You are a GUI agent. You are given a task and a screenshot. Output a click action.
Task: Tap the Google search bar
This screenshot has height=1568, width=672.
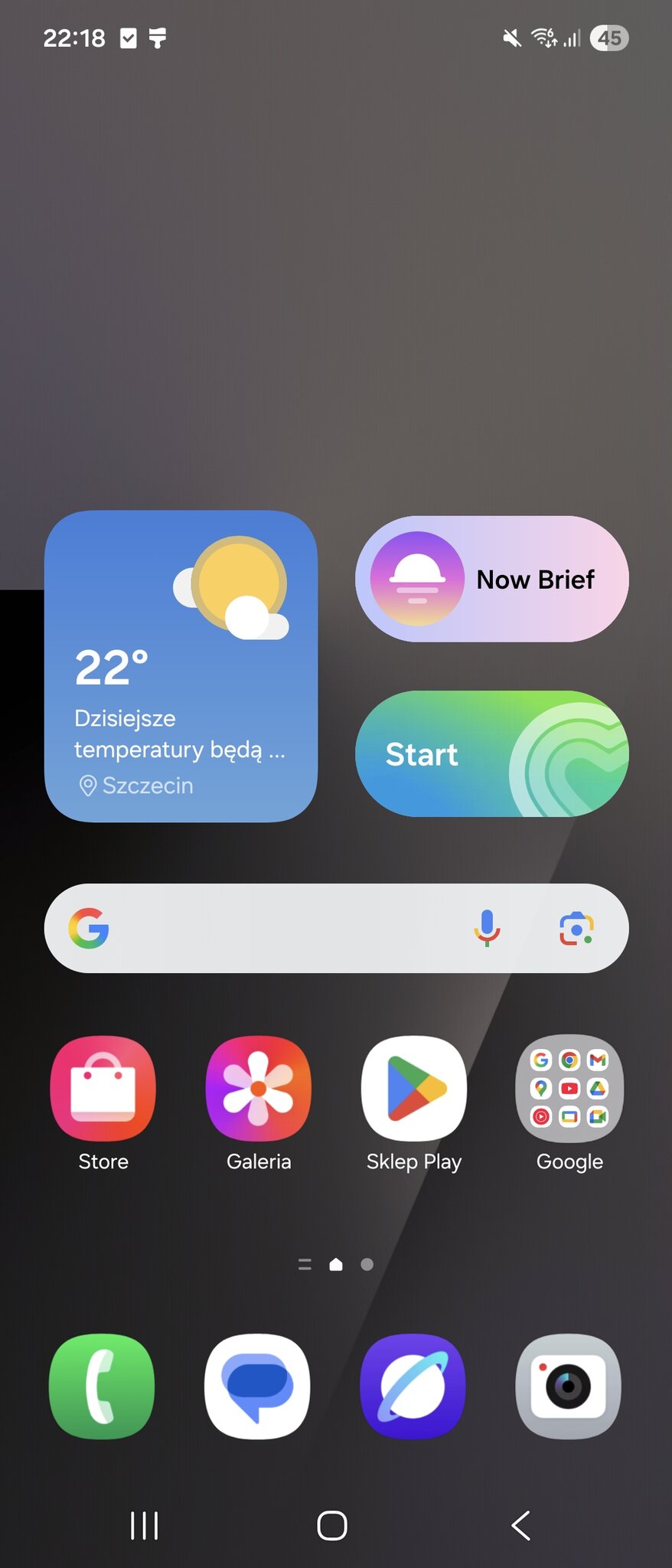click(x=283, y=929)
